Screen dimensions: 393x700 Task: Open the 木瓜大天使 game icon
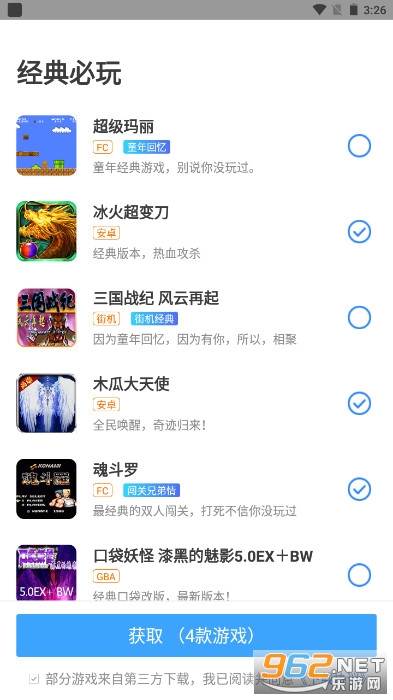click(46, 403)
